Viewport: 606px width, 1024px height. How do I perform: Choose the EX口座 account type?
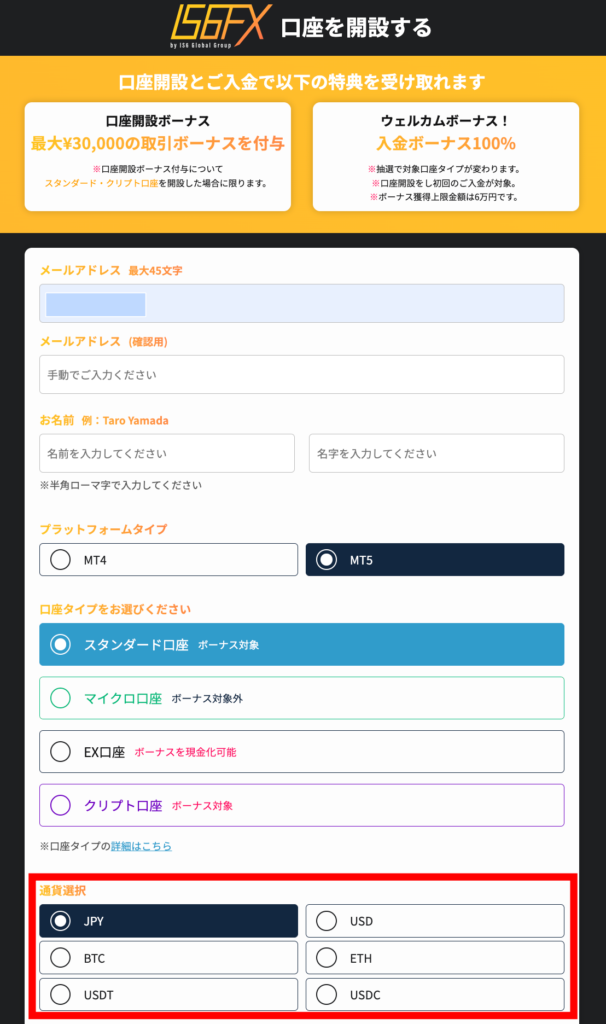pos(302,752)
